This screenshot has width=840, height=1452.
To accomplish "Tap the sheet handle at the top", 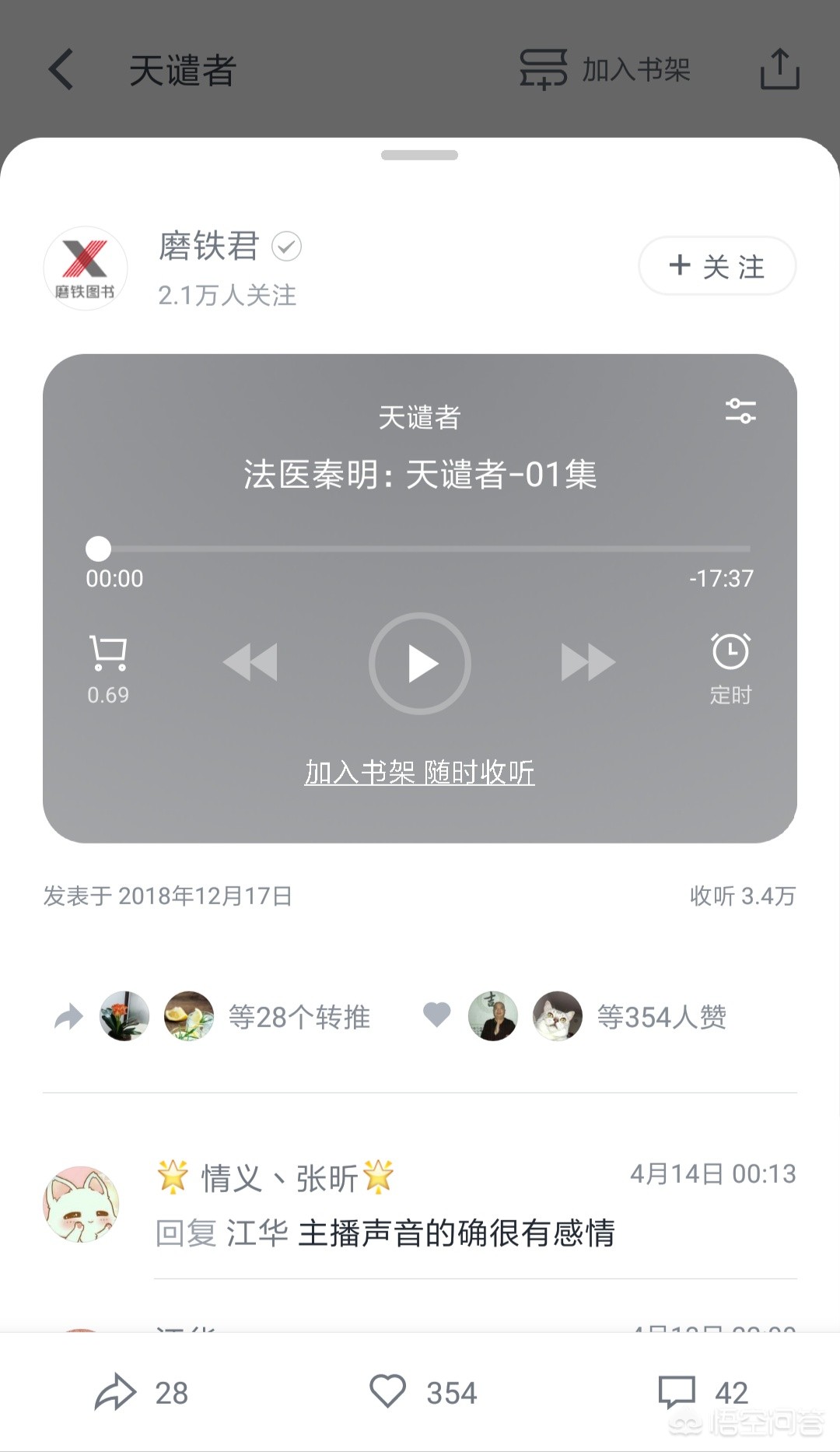I will pos(419,155).
